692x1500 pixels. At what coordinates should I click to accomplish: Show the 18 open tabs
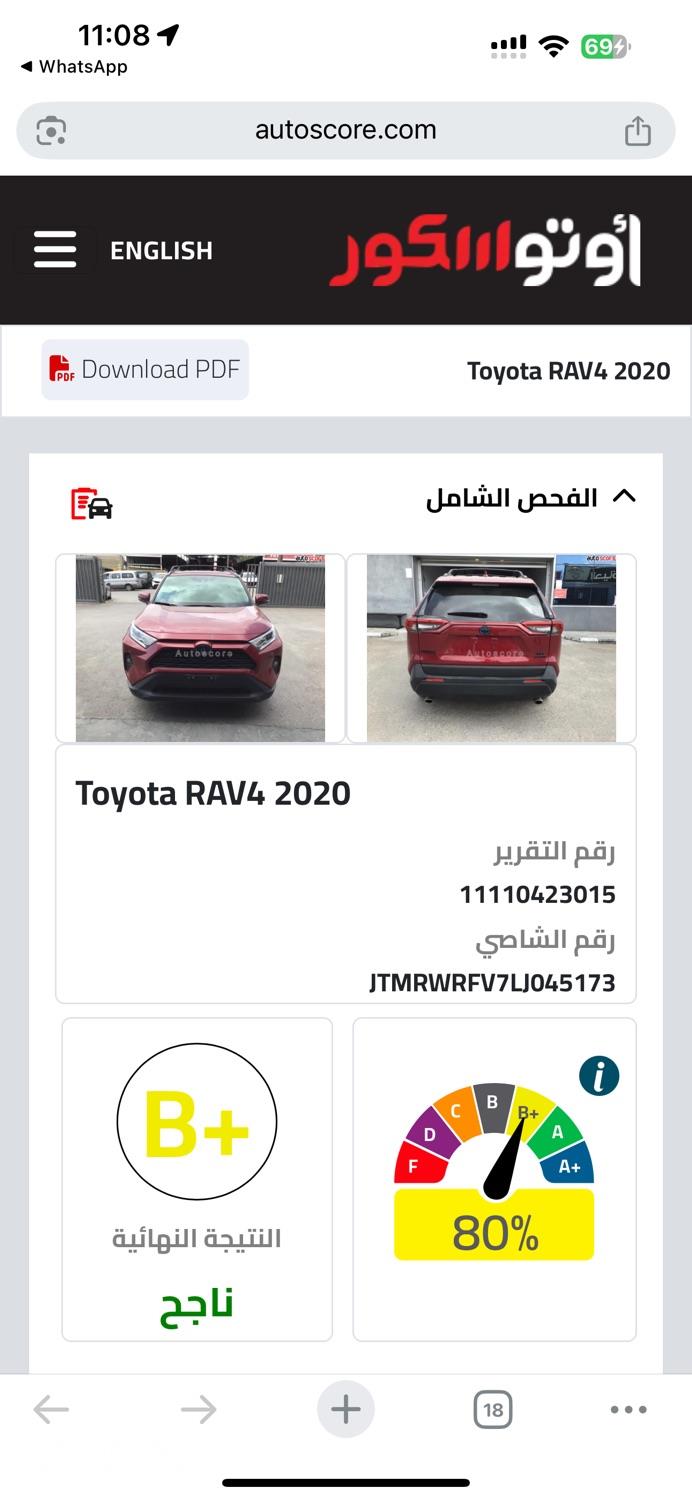[492, 1410]
